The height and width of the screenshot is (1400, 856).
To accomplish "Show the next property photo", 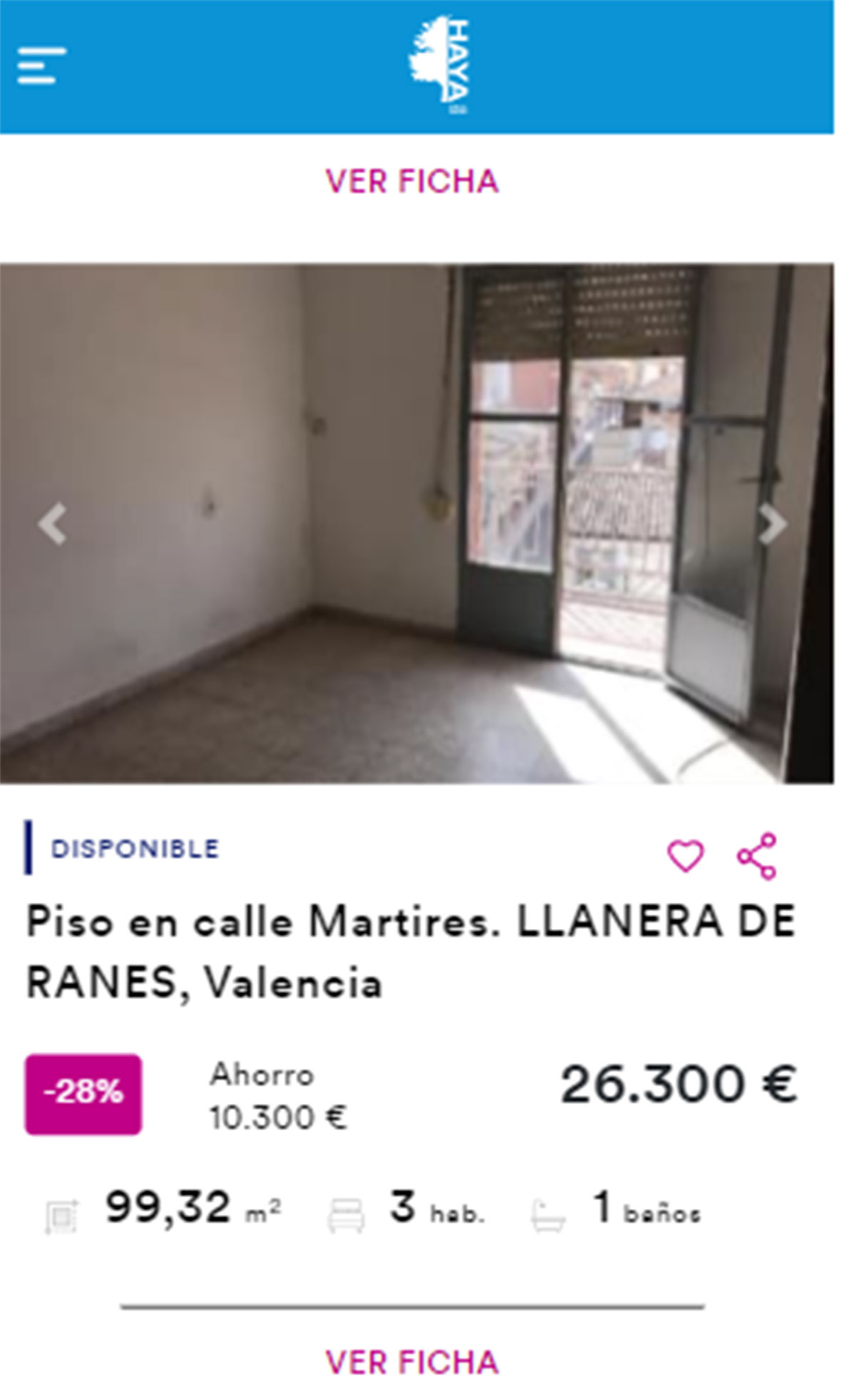I will tap(772, 524).
